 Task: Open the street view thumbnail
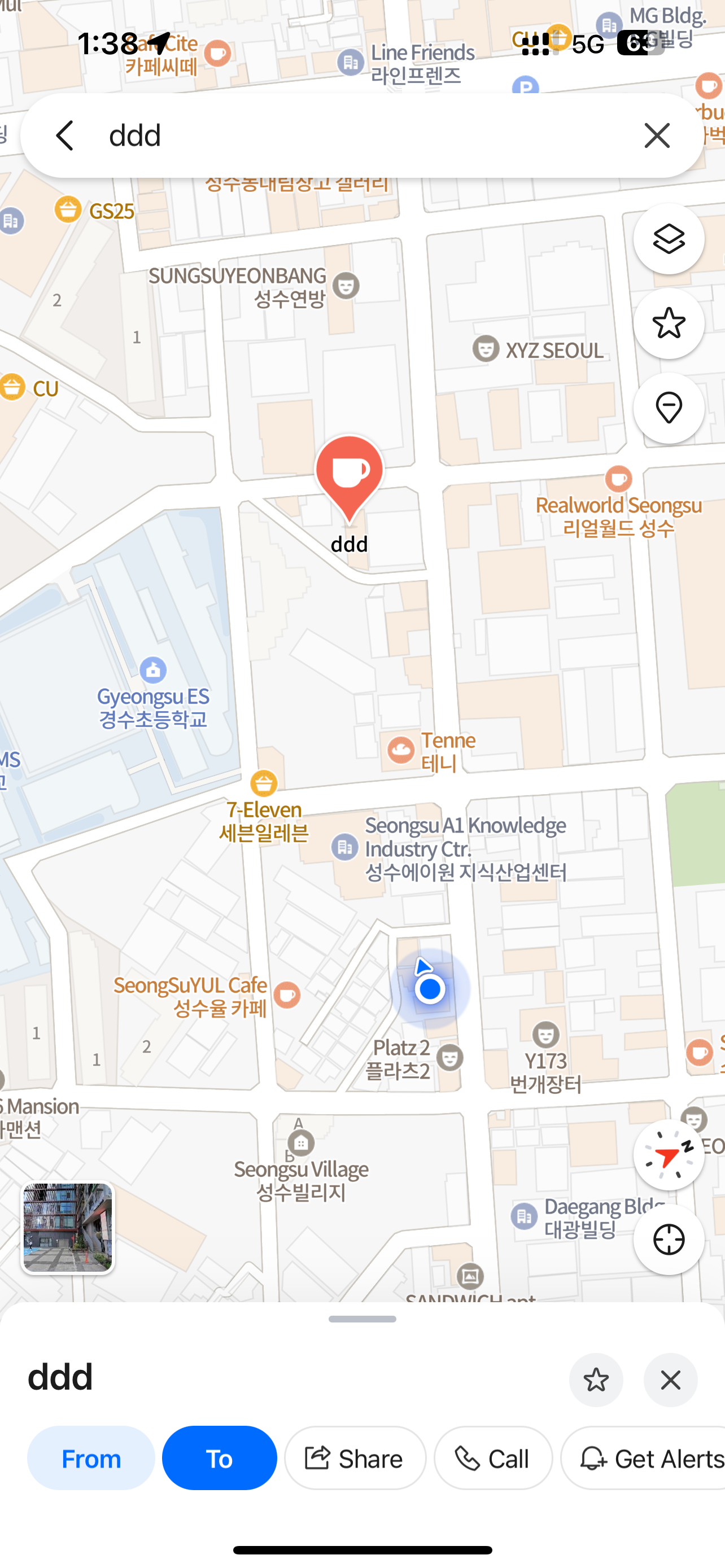(x=68, y=1228)
